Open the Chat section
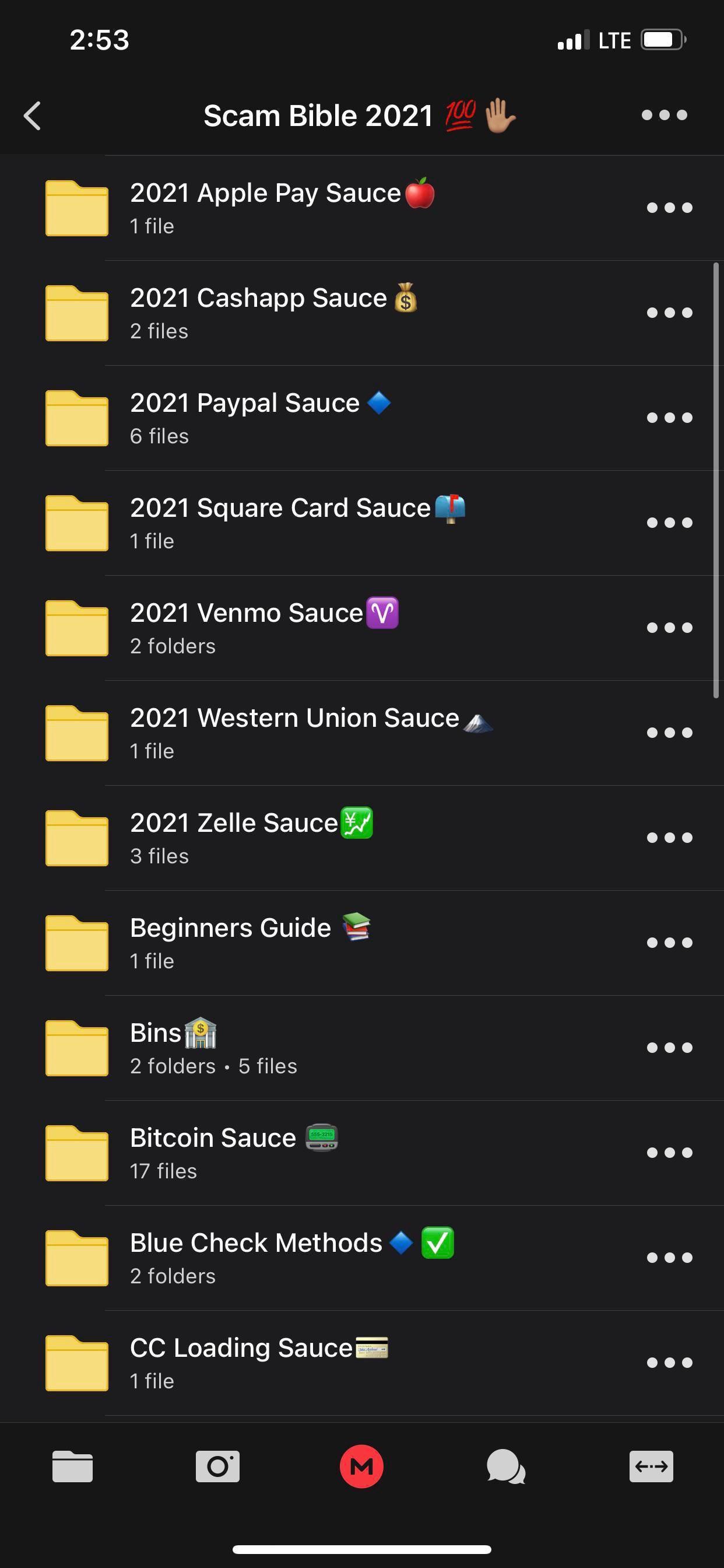 click(507, 1465)
